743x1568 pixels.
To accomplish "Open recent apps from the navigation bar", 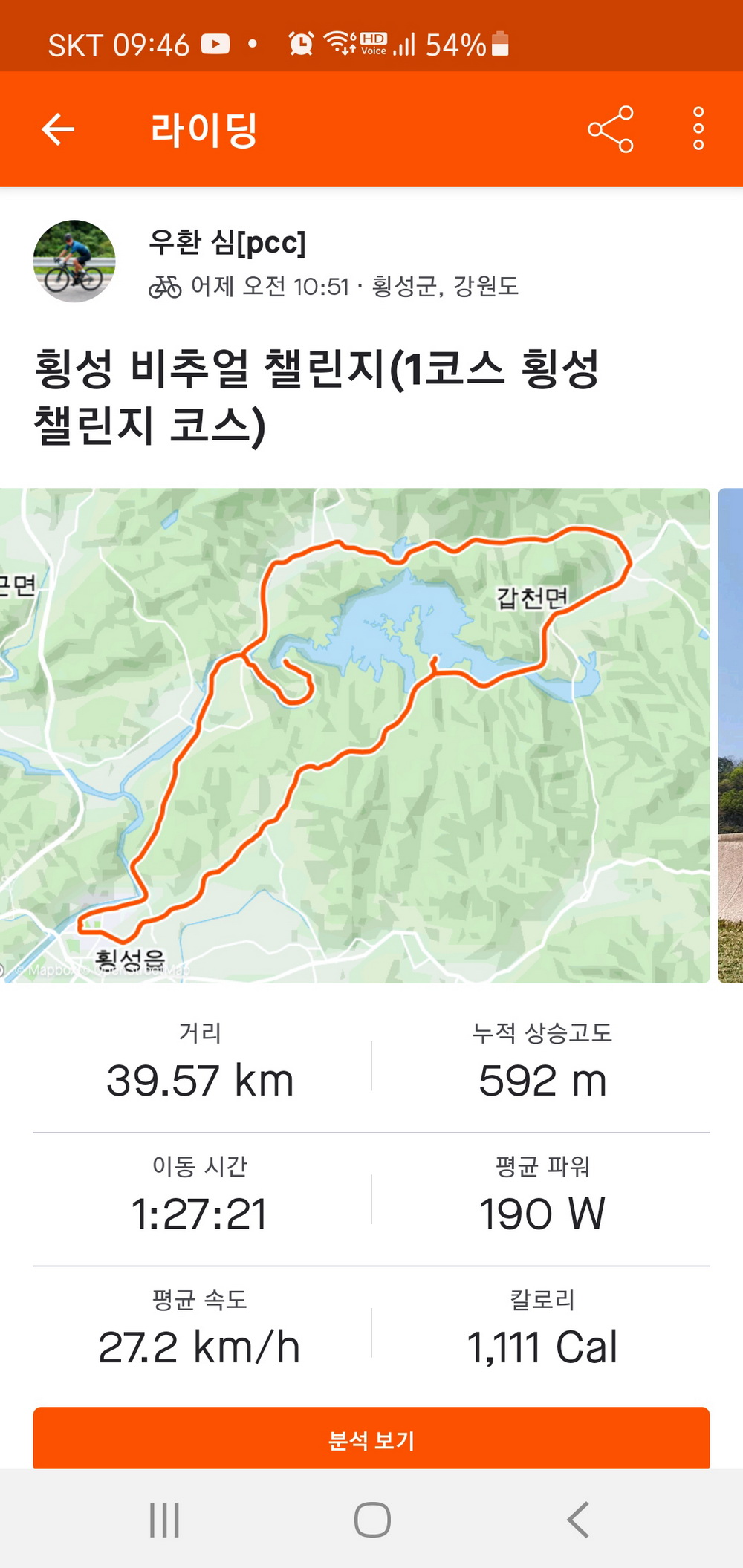I will click(164, 1520).
